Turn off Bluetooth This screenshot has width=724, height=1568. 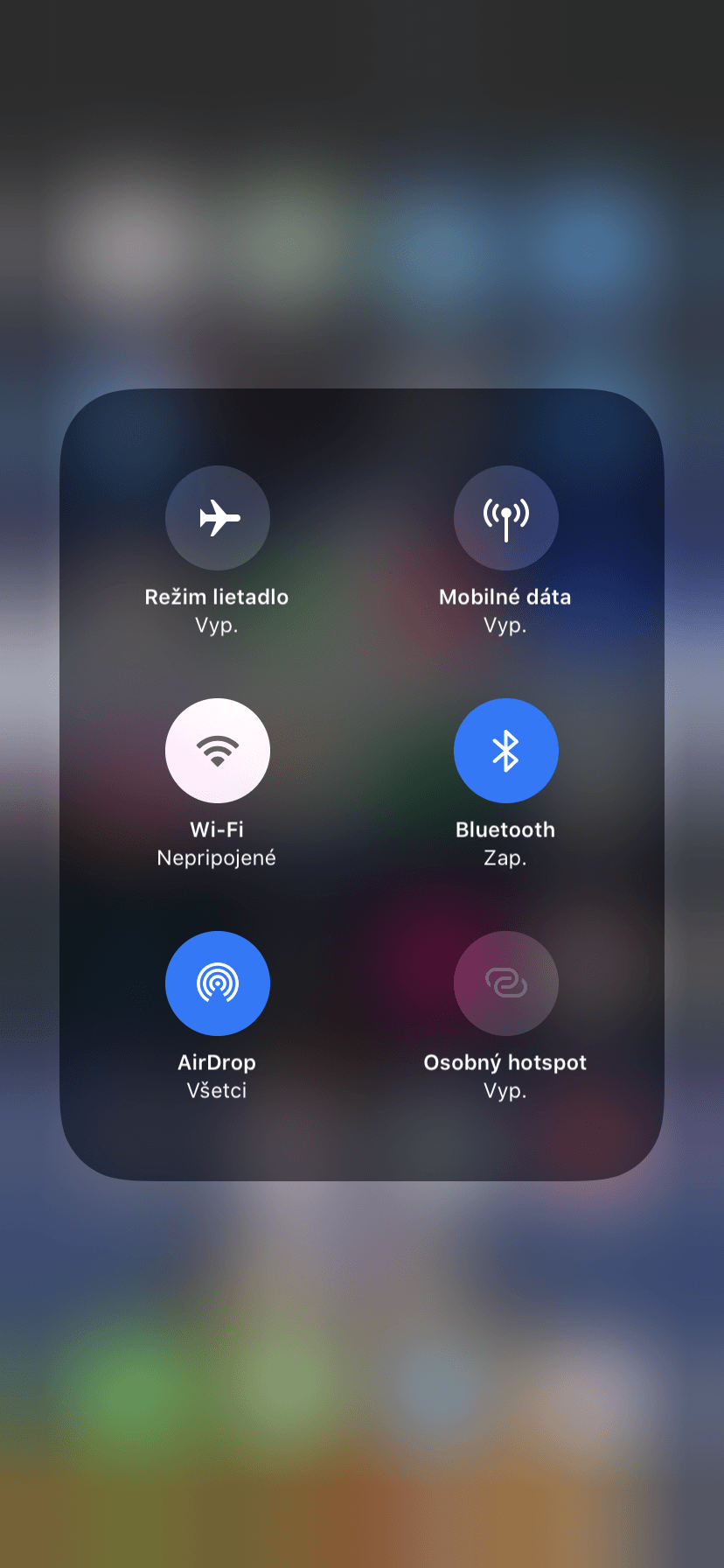pos(506,751)
